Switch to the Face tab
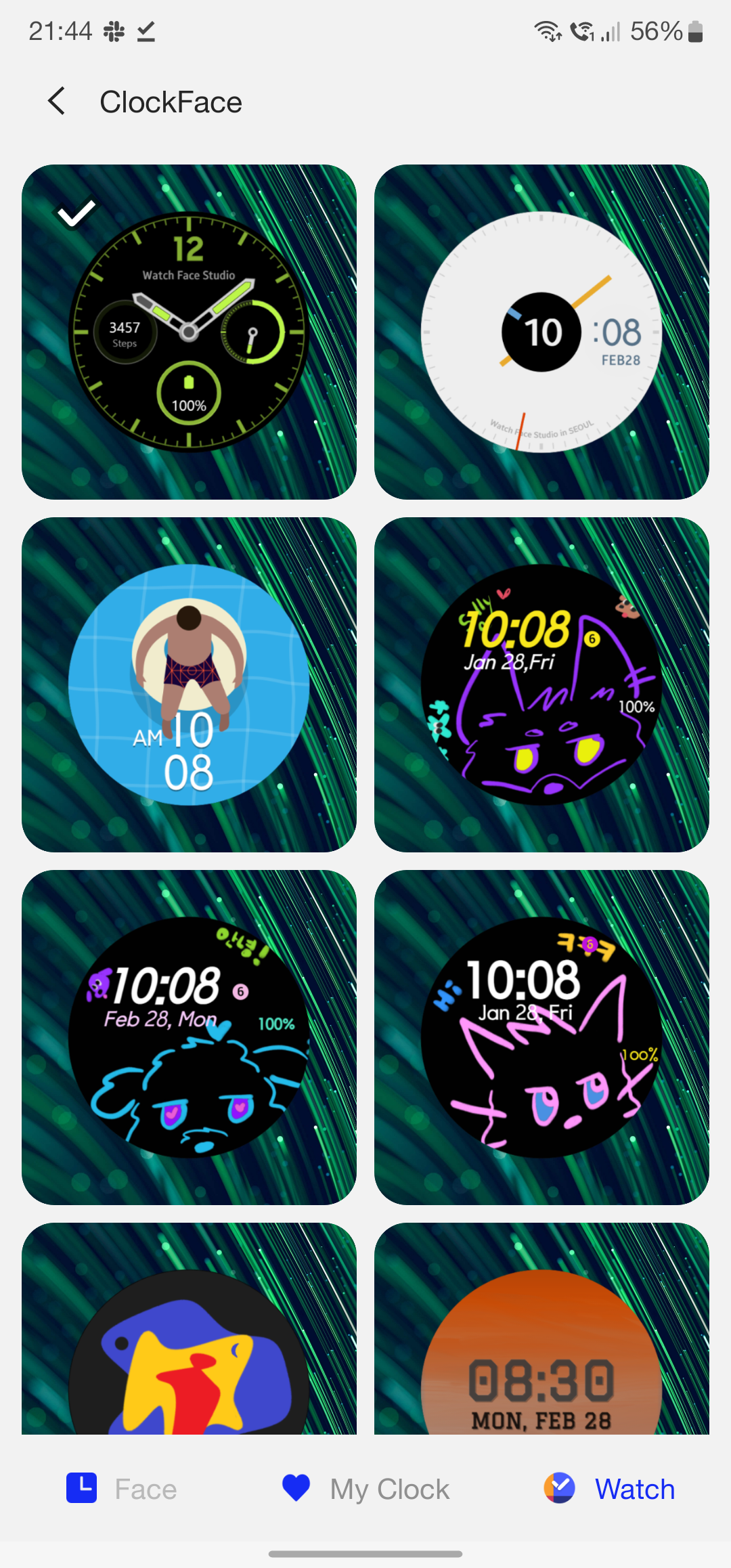Screen dimensions: 731x1568 122,1488
